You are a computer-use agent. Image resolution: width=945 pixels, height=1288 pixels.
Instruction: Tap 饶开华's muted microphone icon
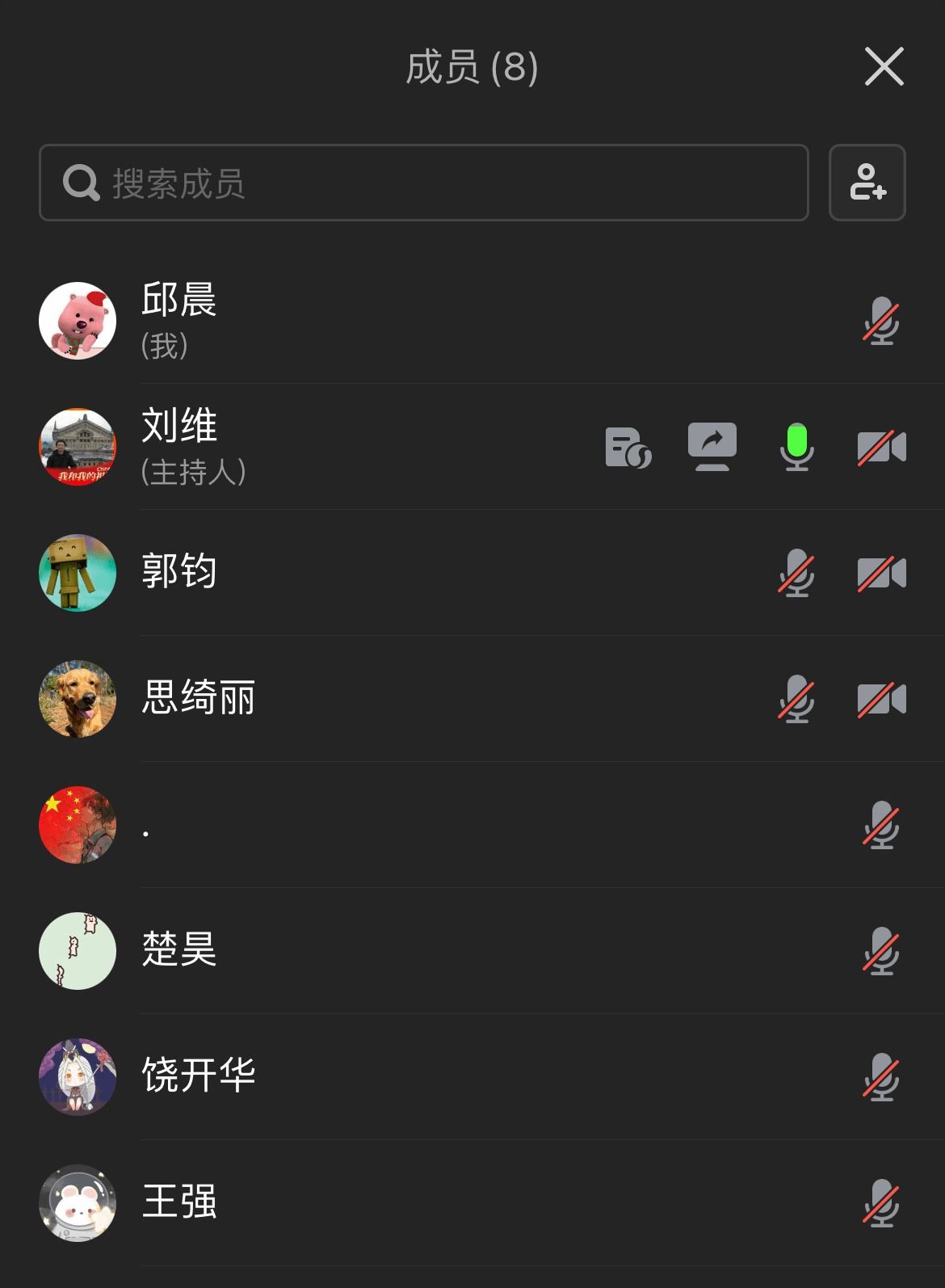click(880, 1077)
